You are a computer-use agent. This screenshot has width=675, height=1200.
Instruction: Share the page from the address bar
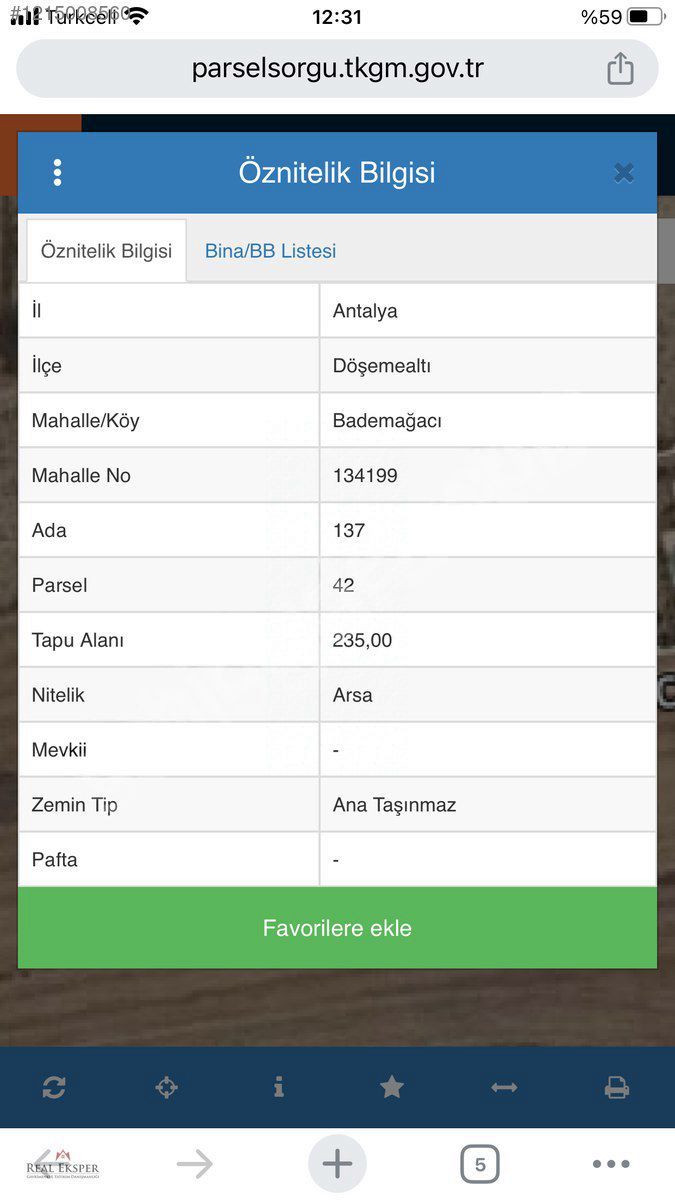[620, 69]
